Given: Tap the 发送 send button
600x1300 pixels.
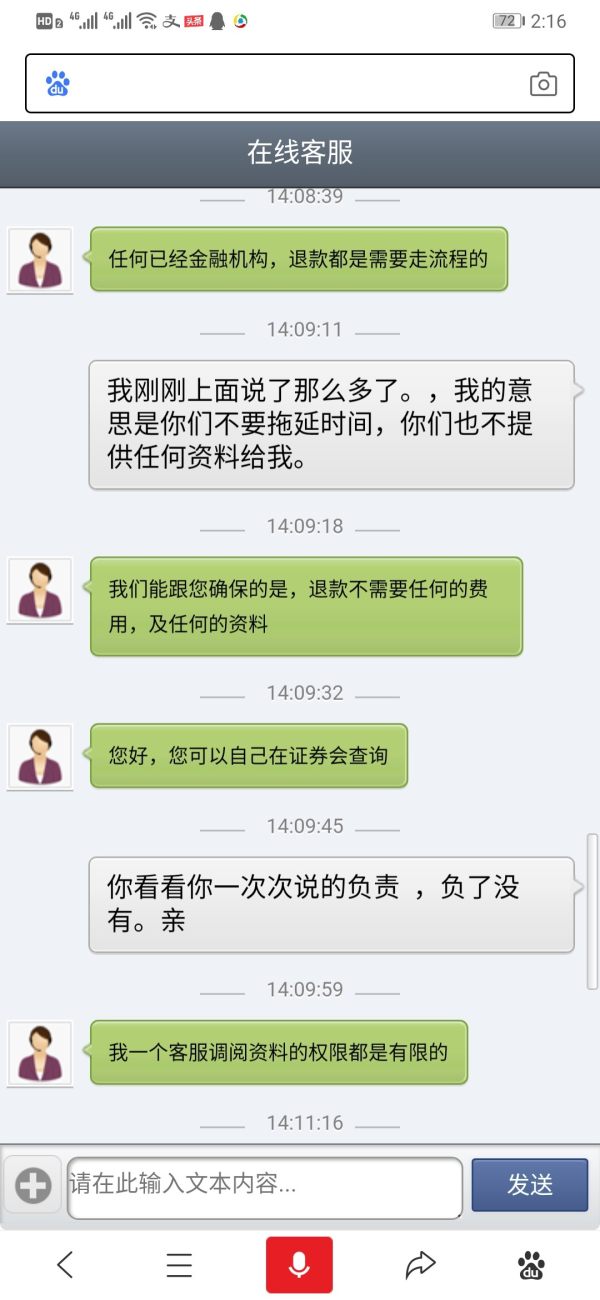Looking at the screenshot, I should point(529,1185).
